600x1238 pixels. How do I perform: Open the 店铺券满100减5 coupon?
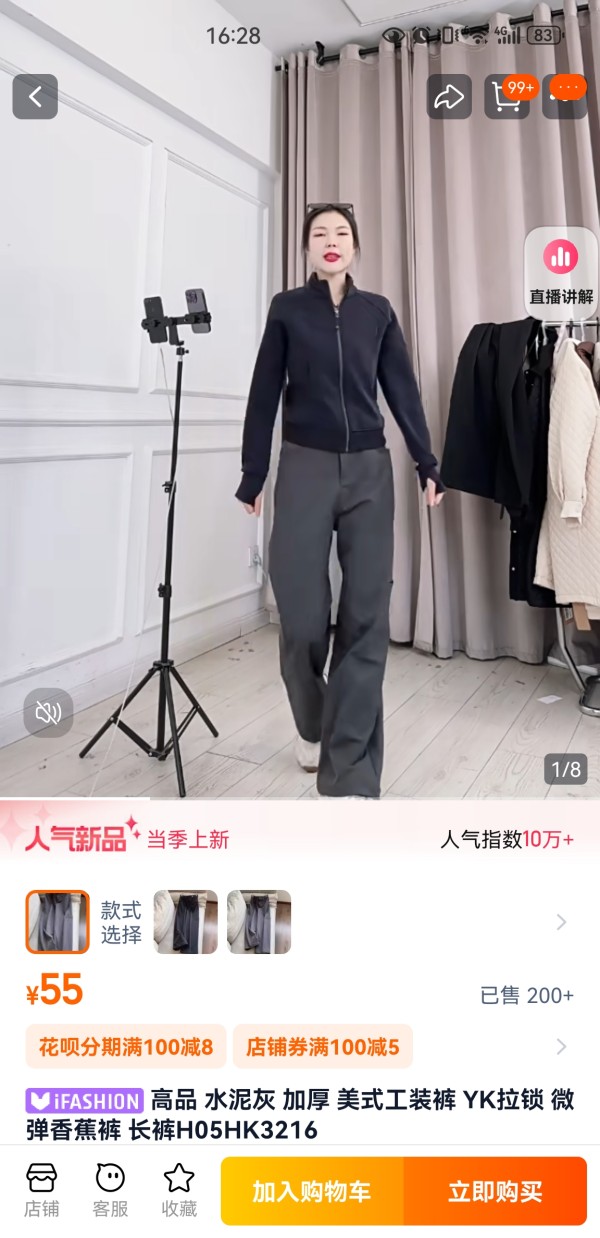click(323, 1047)
